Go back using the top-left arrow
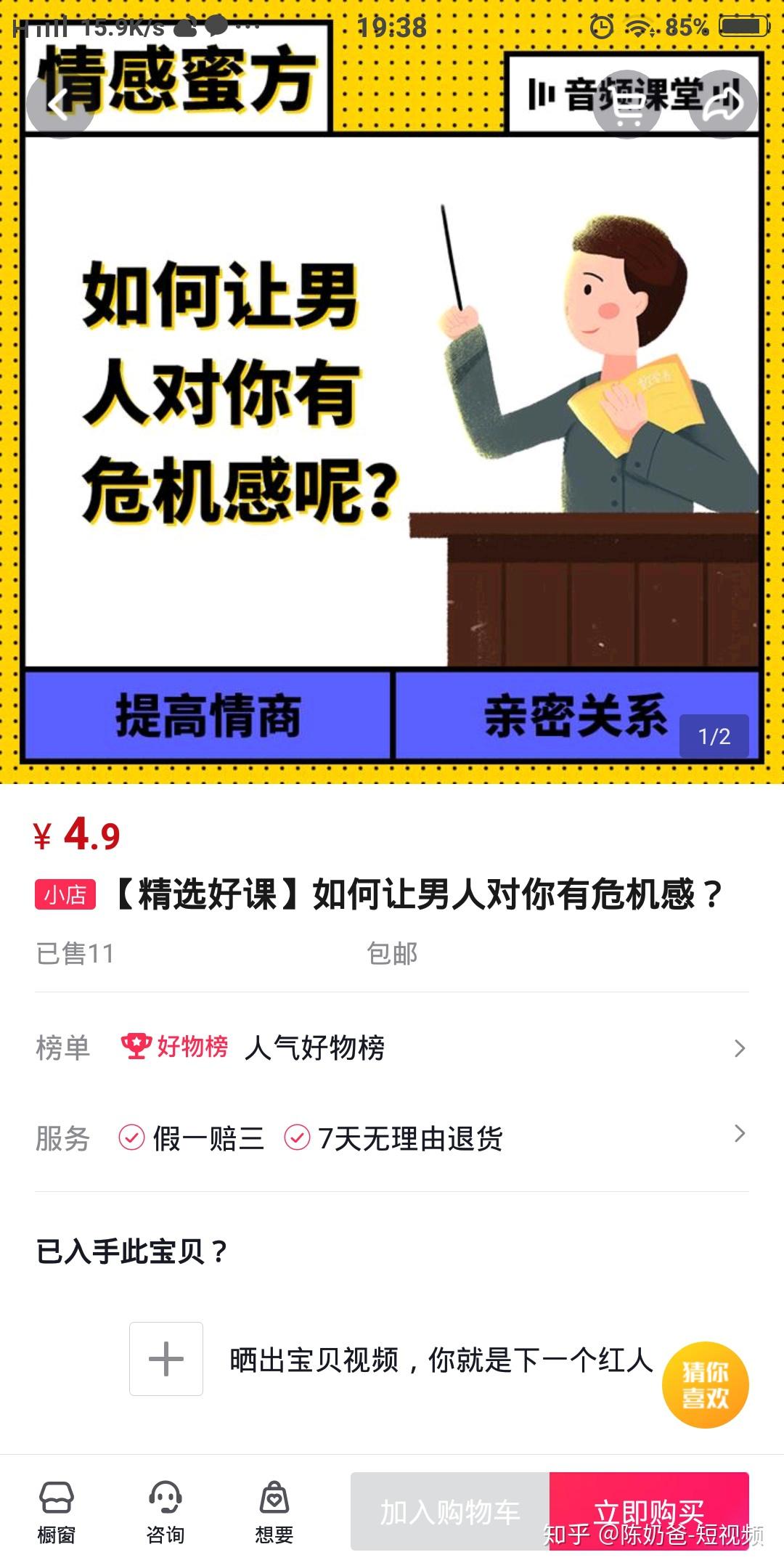Viewport: 784px width, 1568px height. pos(60,105)
